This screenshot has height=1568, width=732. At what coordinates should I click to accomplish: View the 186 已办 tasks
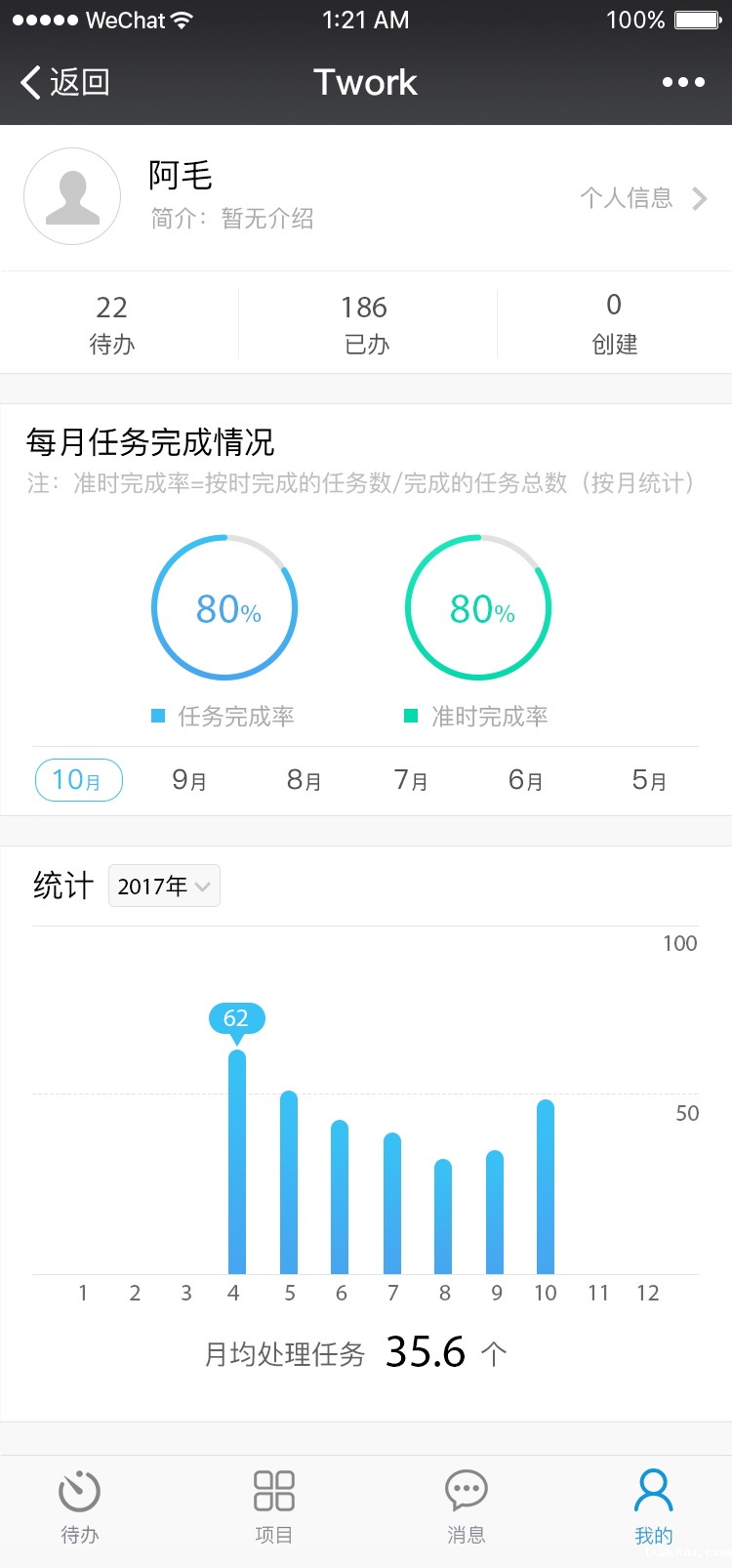point(366,324)
